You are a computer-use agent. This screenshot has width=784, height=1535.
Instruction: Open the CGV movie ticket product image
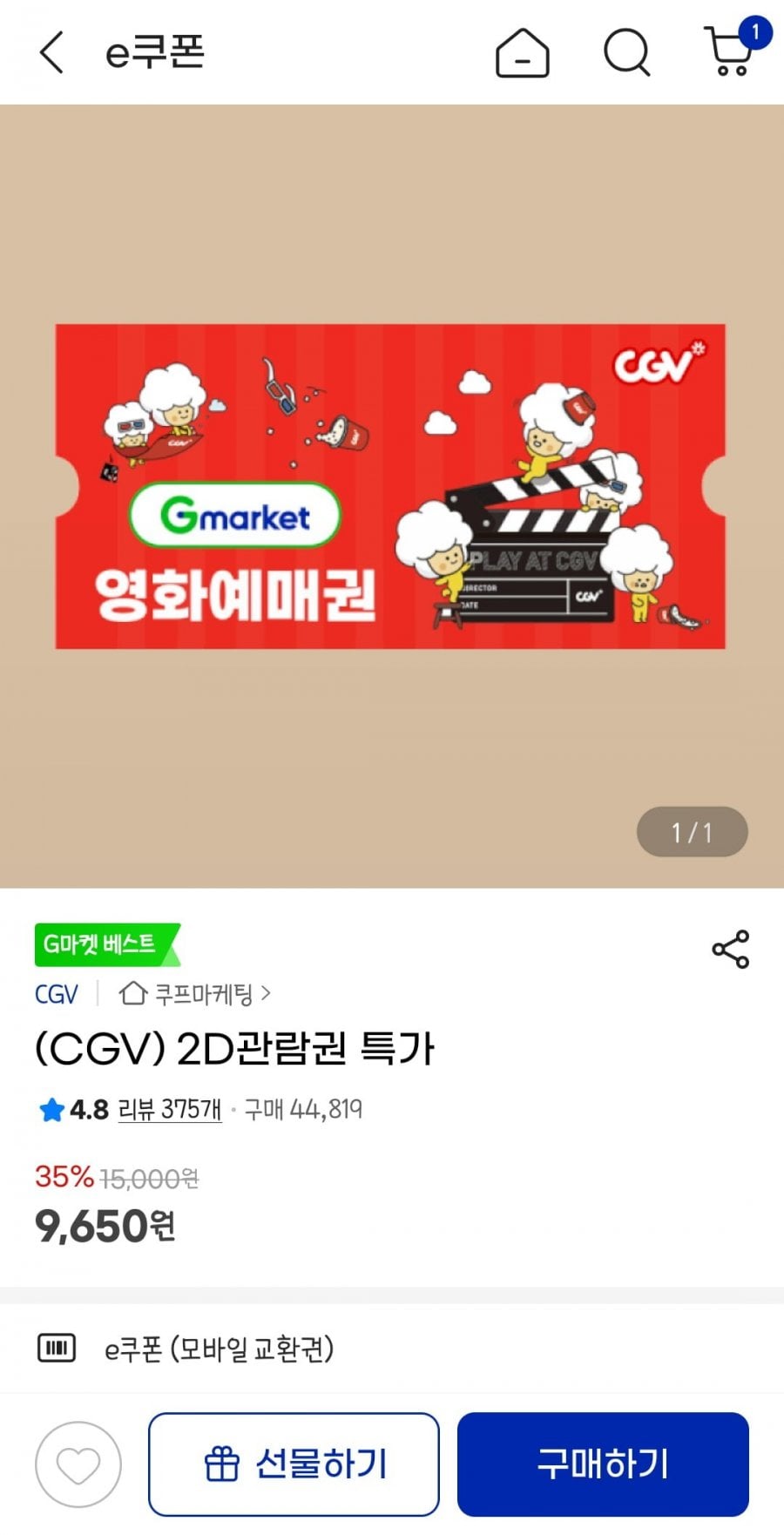tap(390, 486)
